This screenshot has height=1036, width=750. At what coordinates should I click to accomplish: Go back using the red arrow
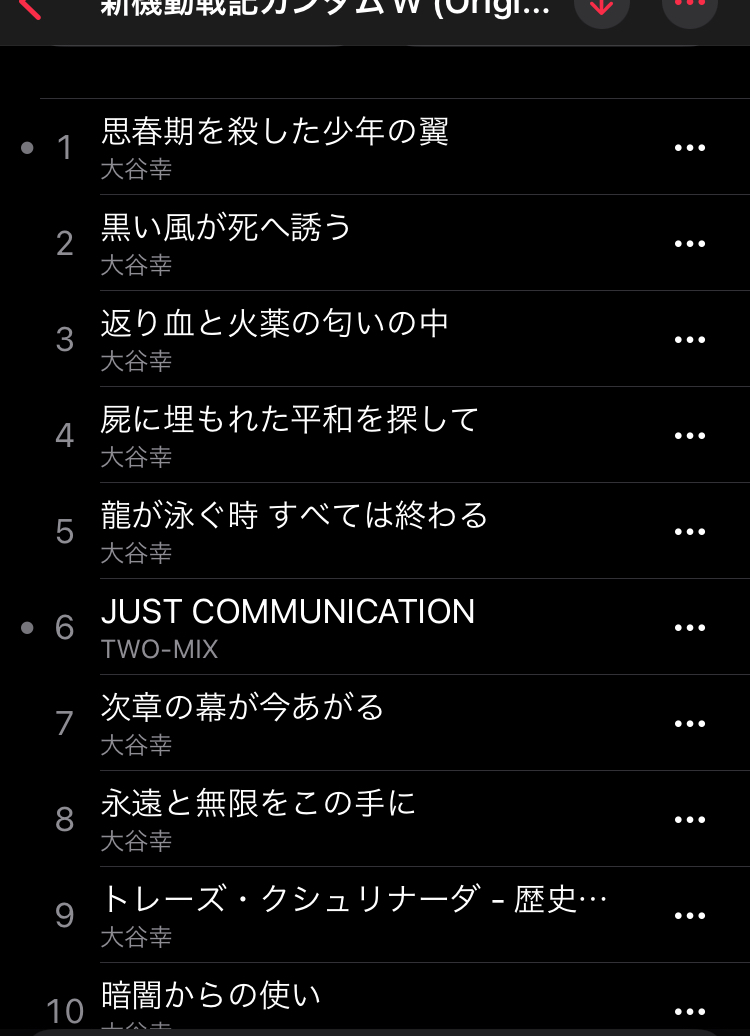pos(30,8)
